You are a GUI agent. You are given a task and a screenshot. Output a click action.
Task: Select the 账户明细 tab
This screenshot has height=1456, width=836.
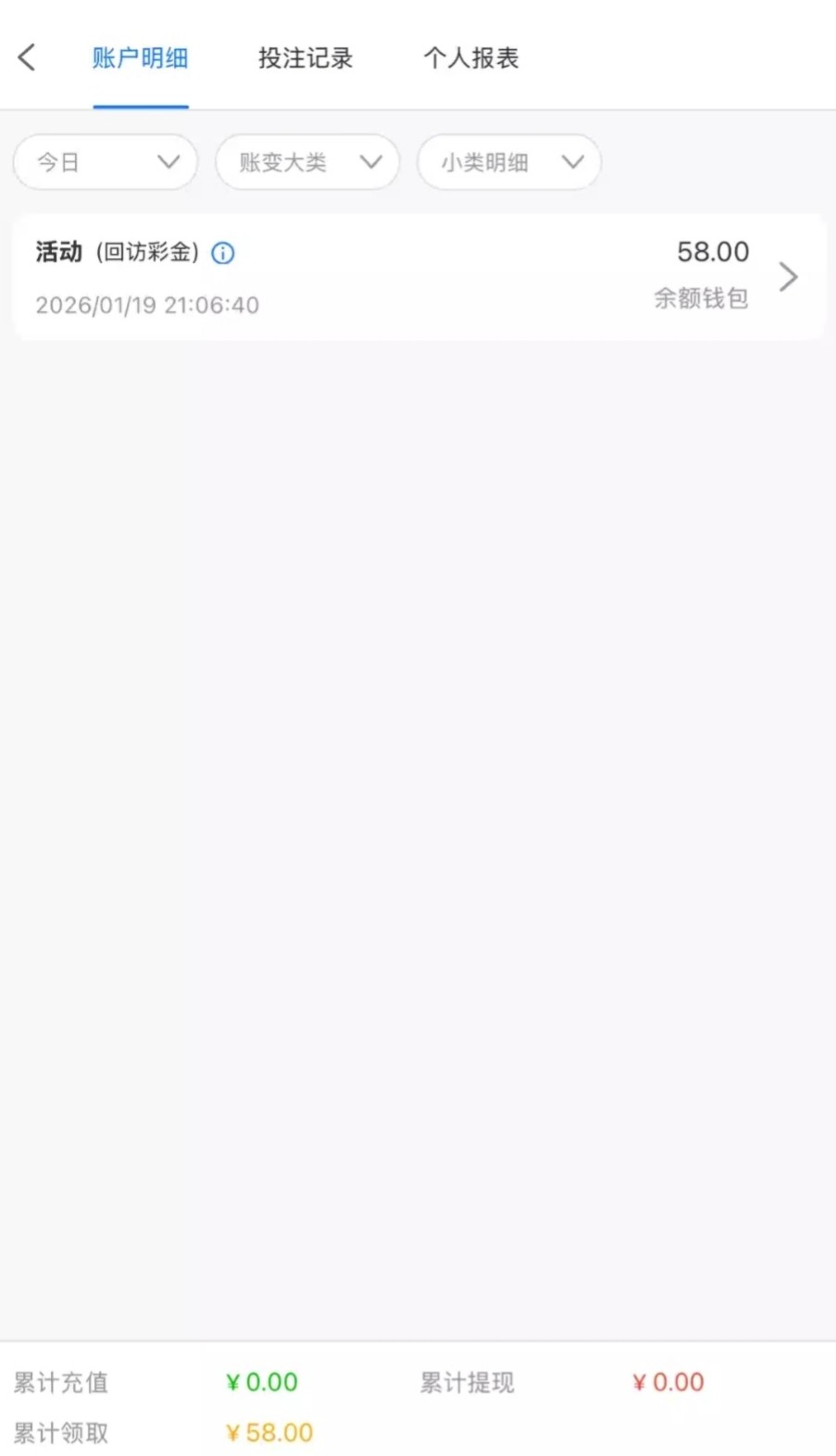point(141,58)
